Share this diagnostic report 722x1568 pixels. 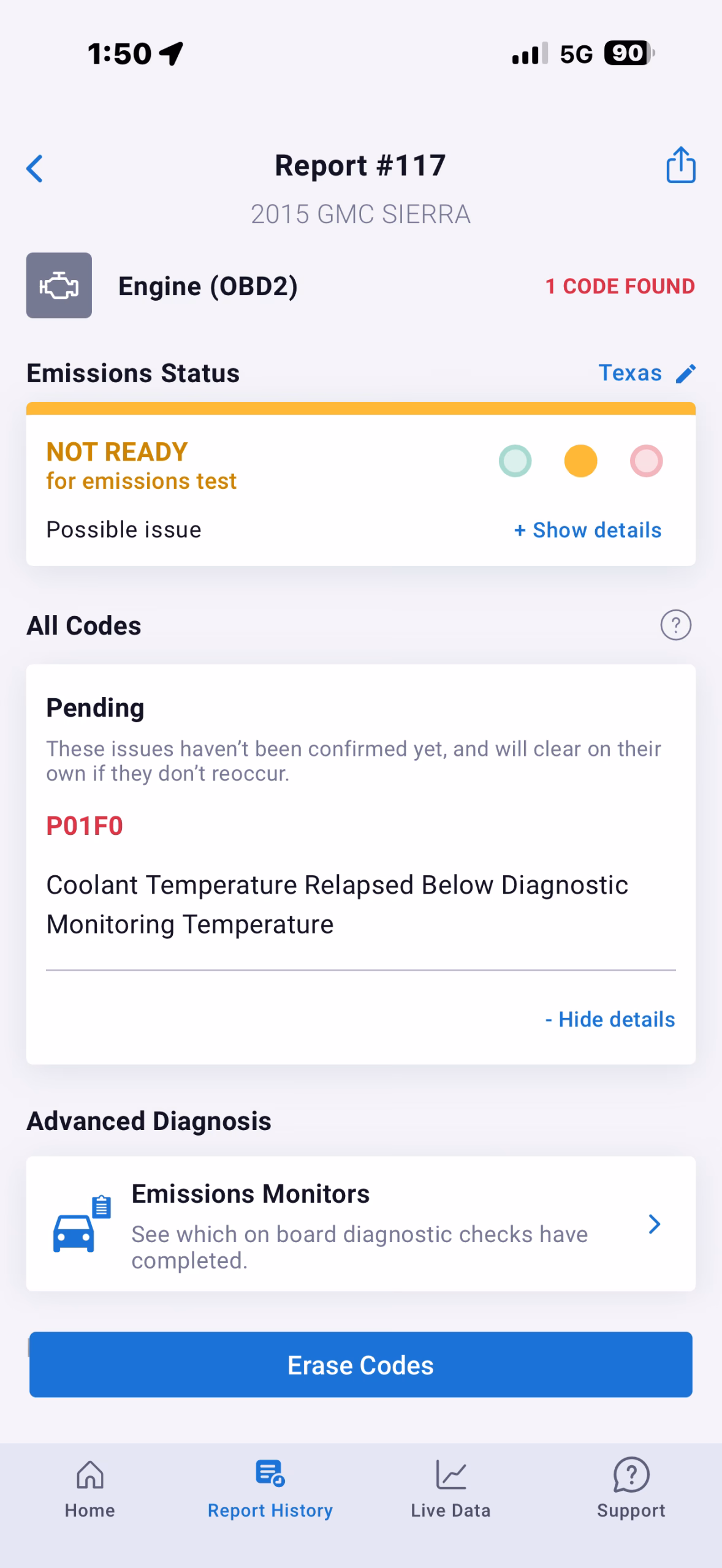click(x=680, y=165)
